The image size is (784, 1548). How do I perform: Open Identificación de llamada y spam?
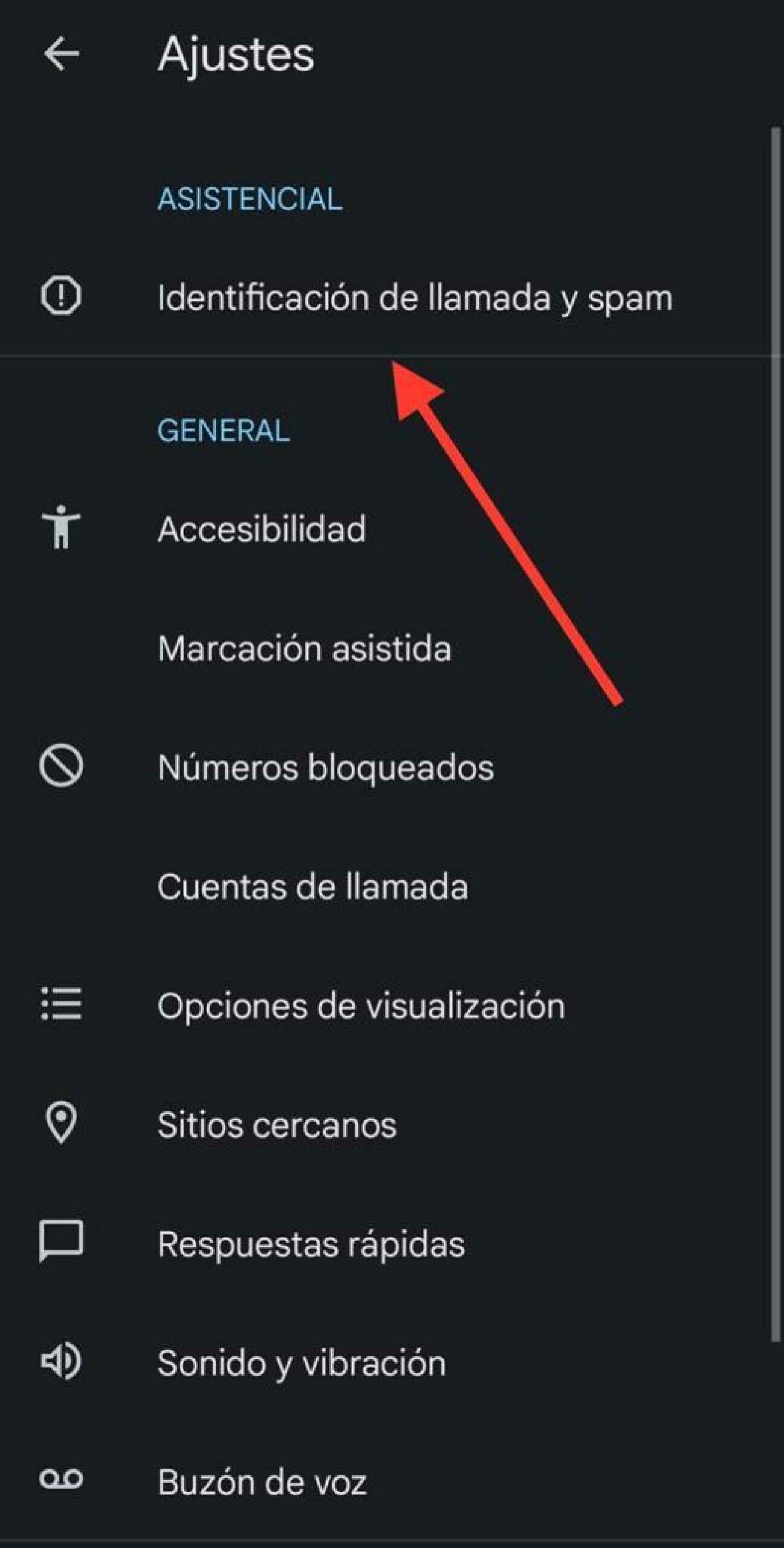coord(415,298)
